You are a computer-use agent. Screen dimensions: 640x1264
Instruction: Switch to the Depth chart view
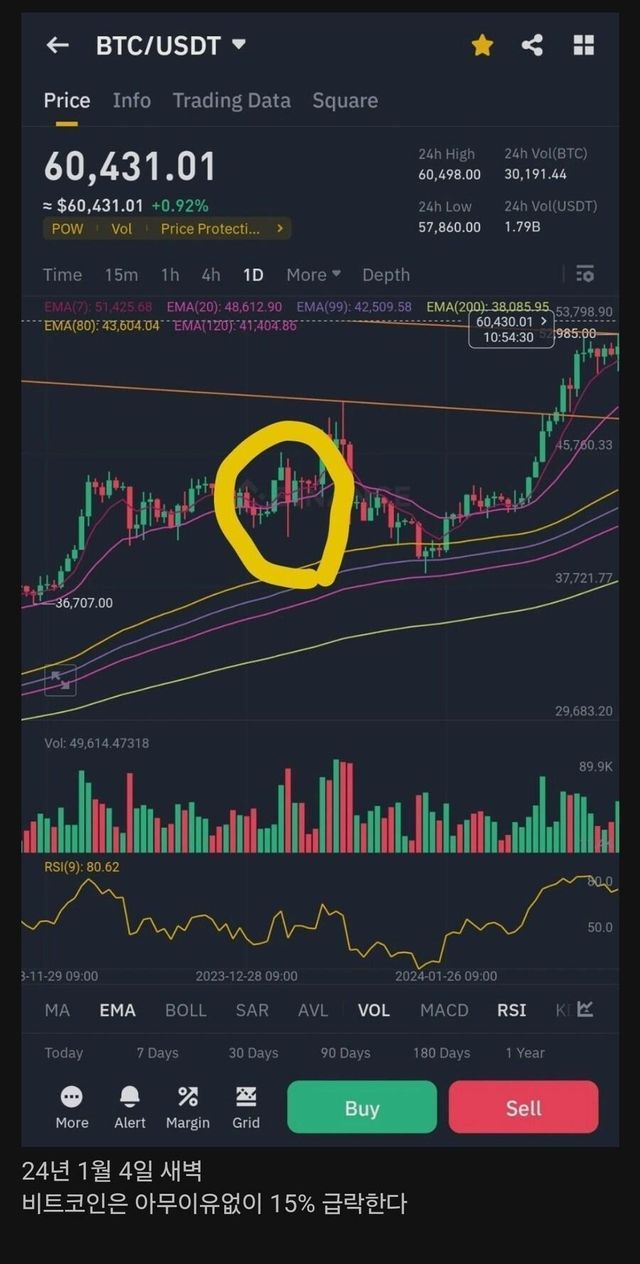coord(386,275)
